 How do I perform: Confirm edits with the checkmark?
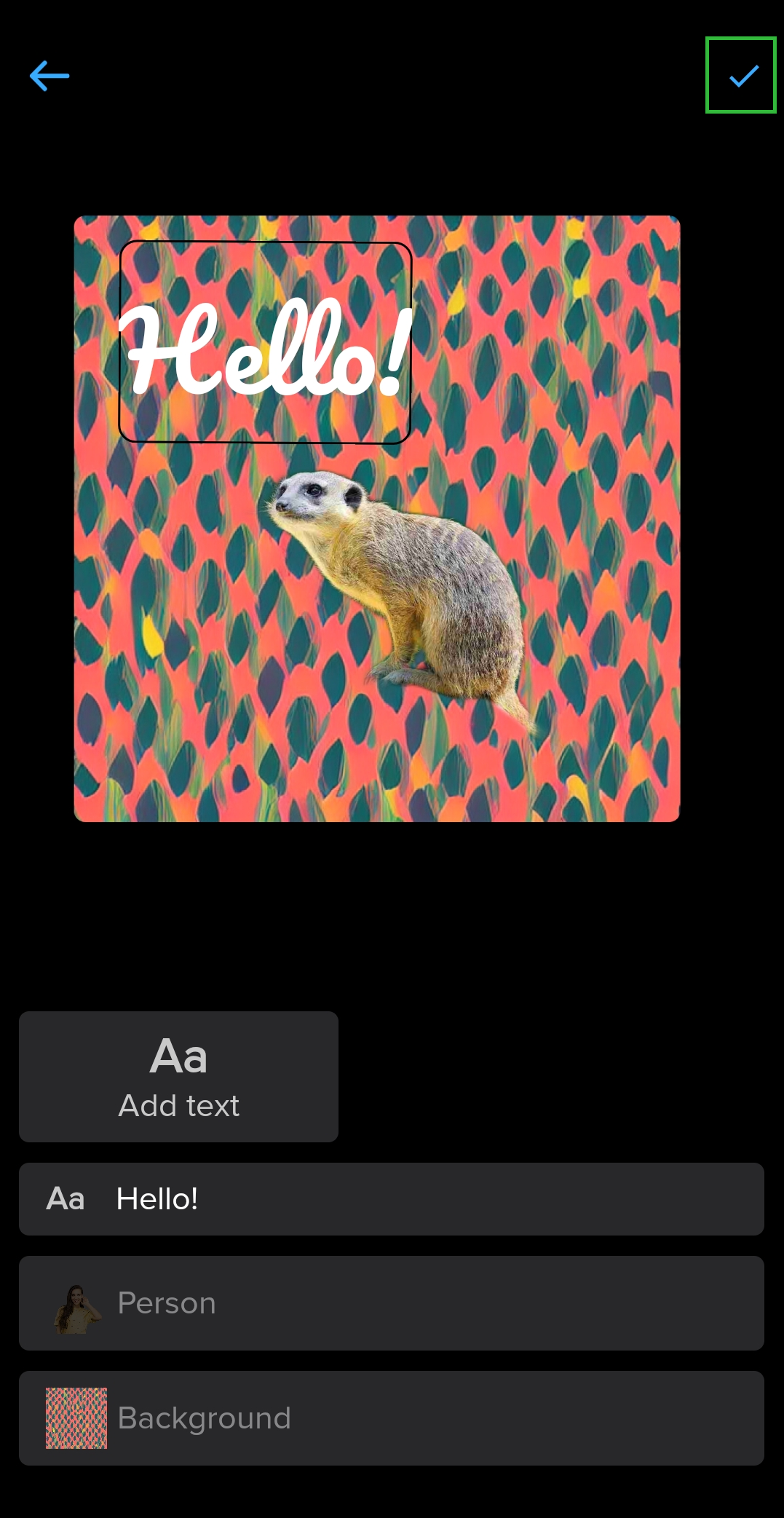point(741,75)
